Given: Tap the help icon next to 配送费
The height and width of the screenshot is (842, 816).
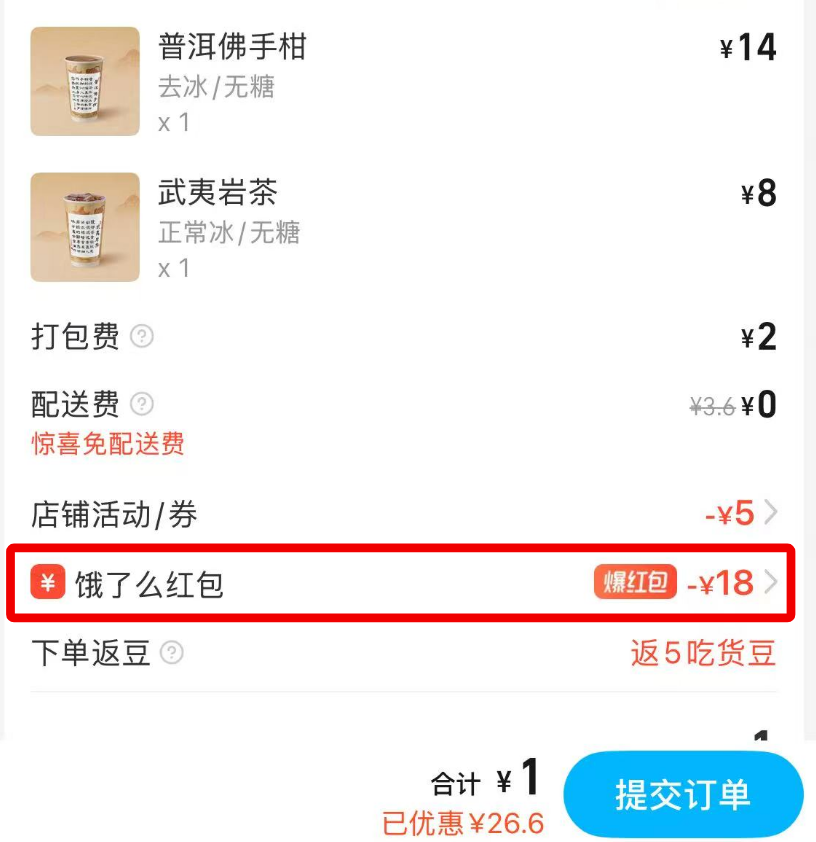Looking at the screenshot, I should (143, 404).
